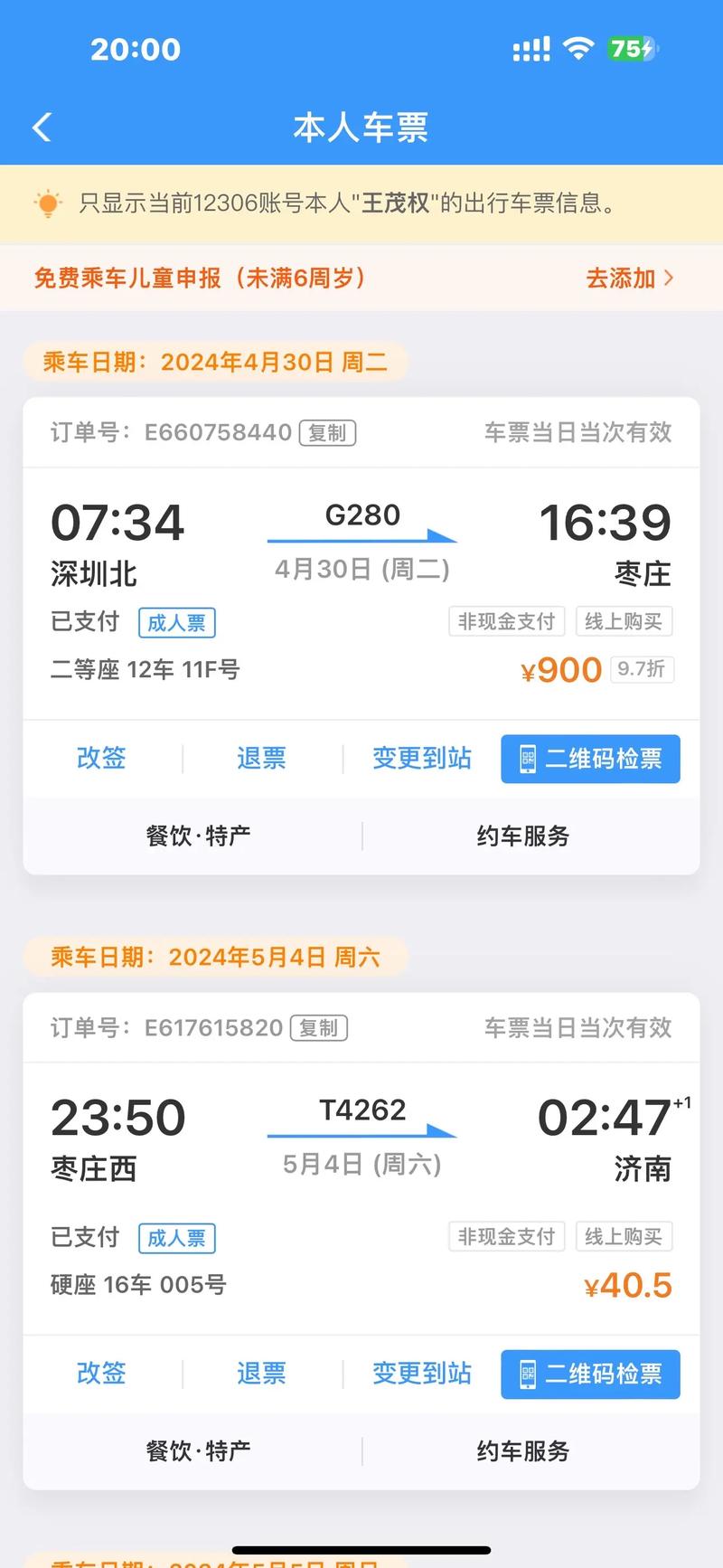Open 二维码检票 for train T4262
This screenshot has width=723, height=1568.
(589, 1374)
